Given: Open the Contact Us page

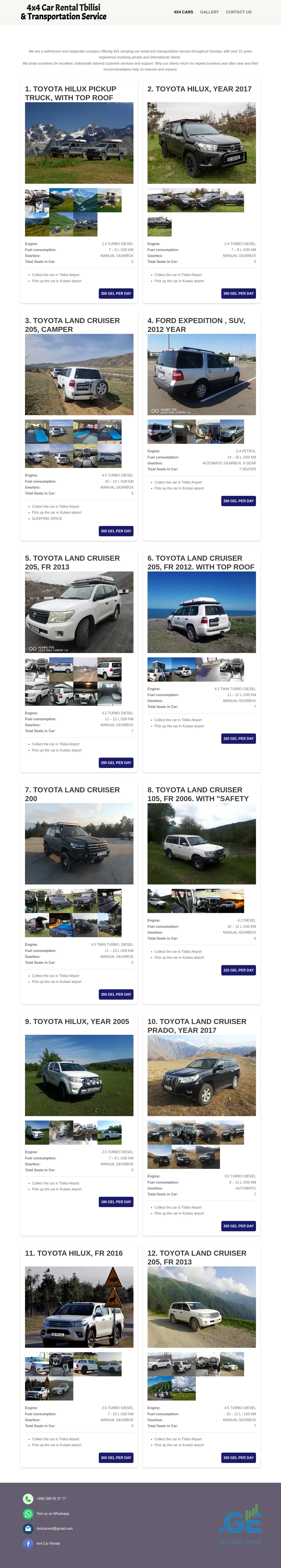Looking at the screenshot, I should click(x=238, y=12).
